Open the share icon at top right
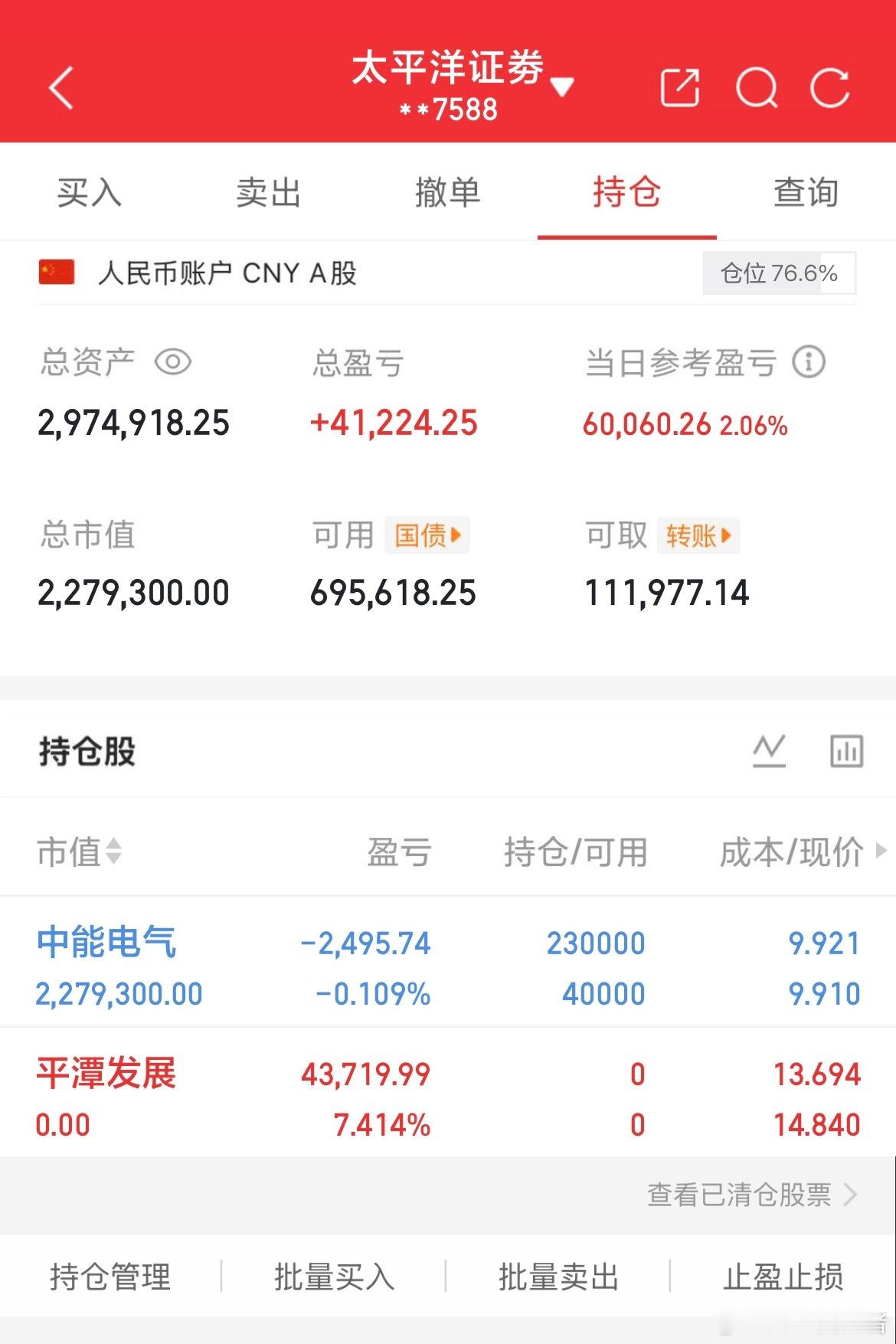 682,87
